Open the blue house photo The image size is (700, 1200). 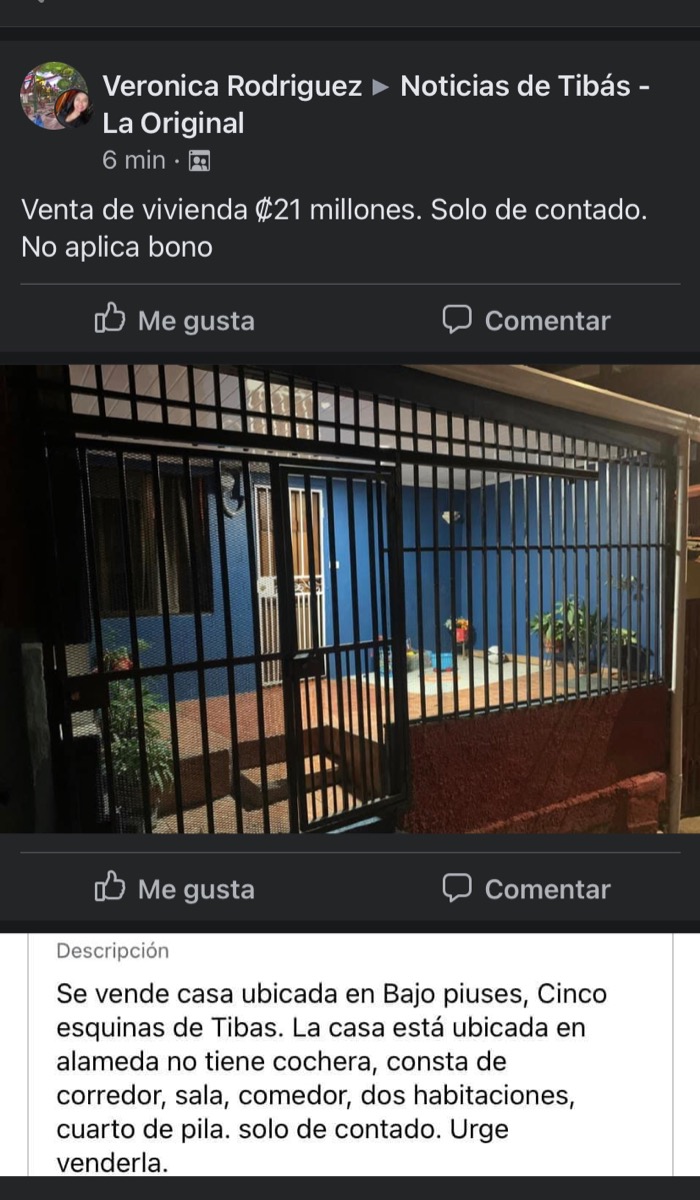350,598
